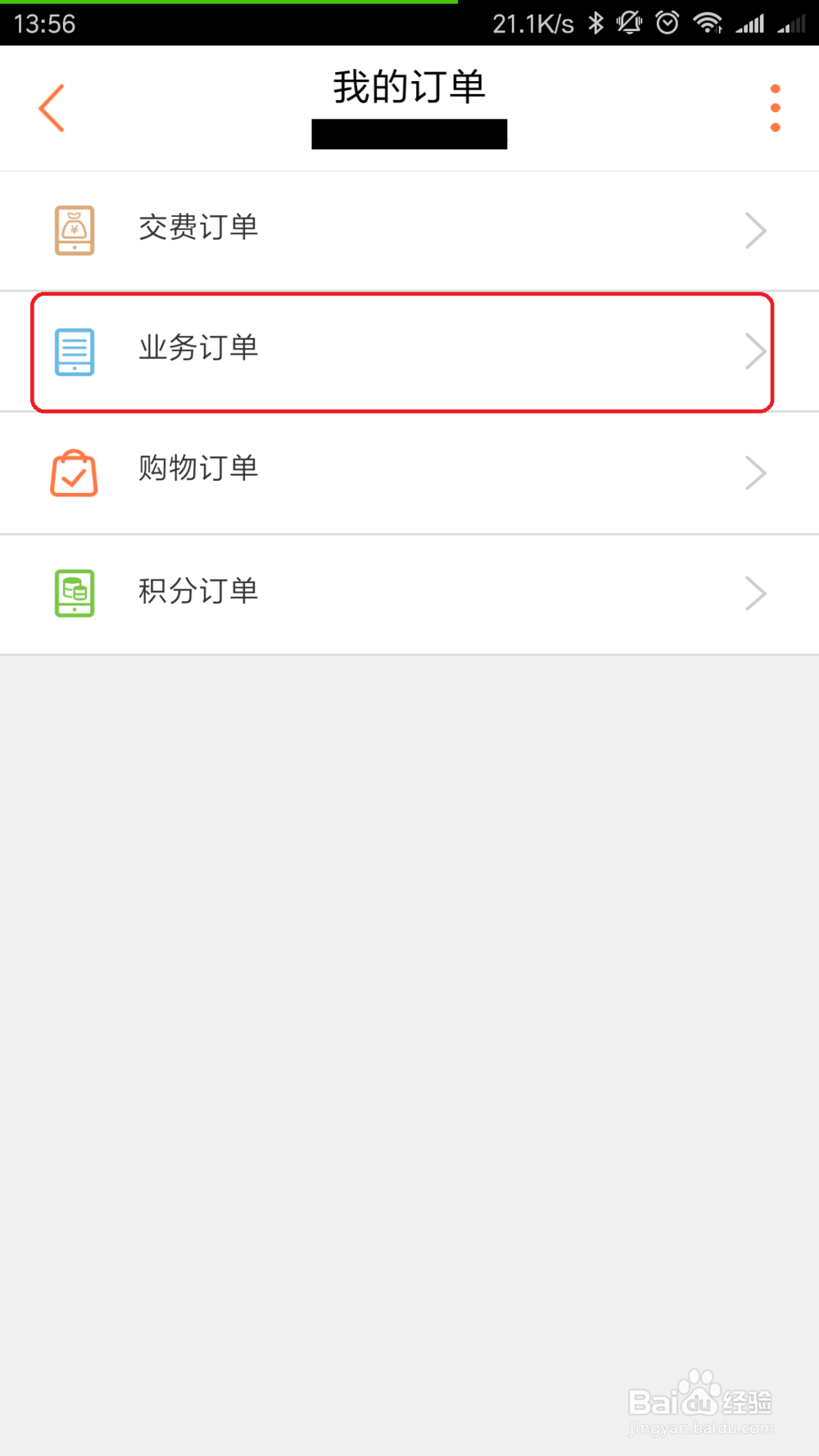Expand the 业务订单 row via its chevron
Viewport: 819px width, 1456px height.
(755, 350)
